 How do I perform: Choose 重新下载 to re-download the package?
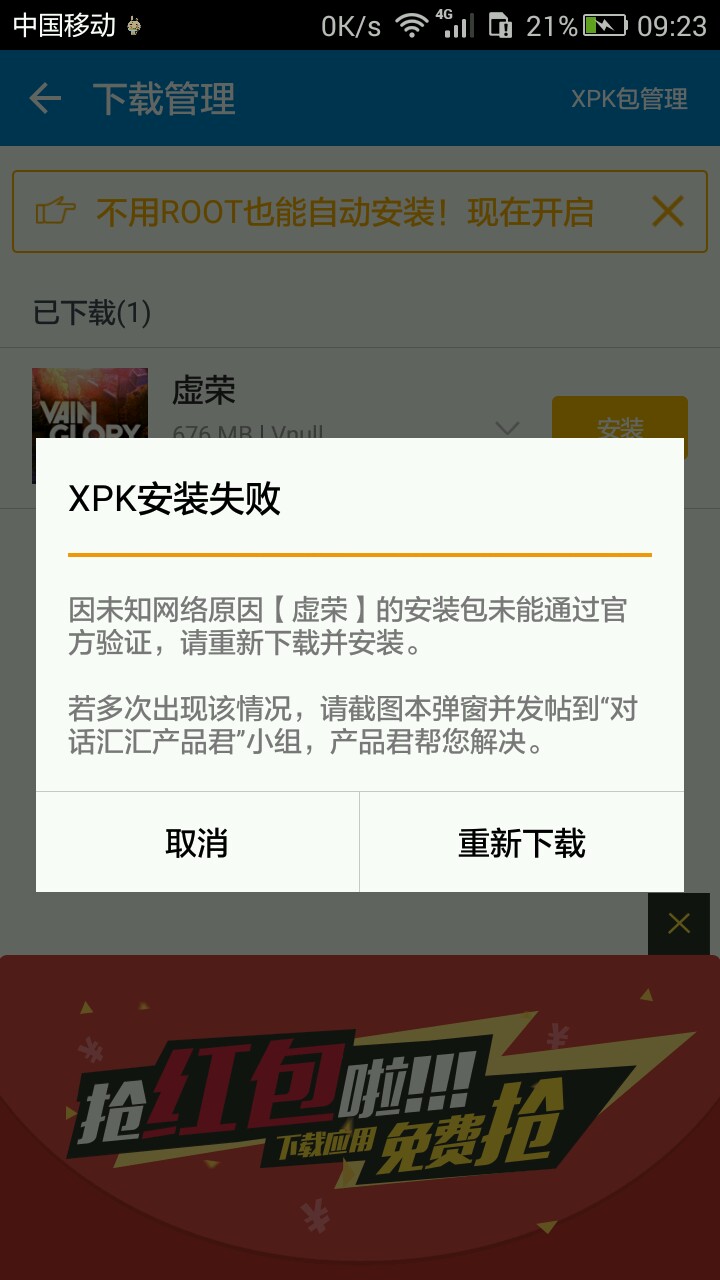pos(522,843)
